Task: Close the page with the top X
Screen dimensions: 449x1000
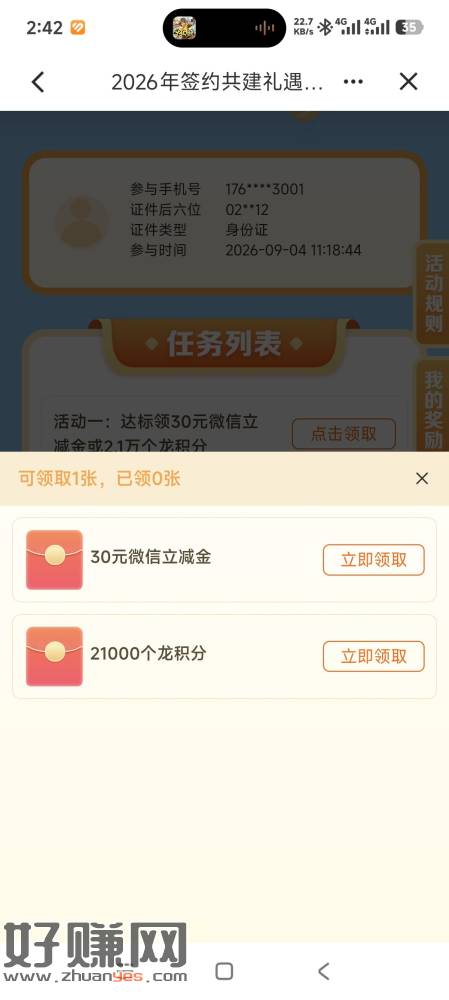Action: click(x=408, y=82)
